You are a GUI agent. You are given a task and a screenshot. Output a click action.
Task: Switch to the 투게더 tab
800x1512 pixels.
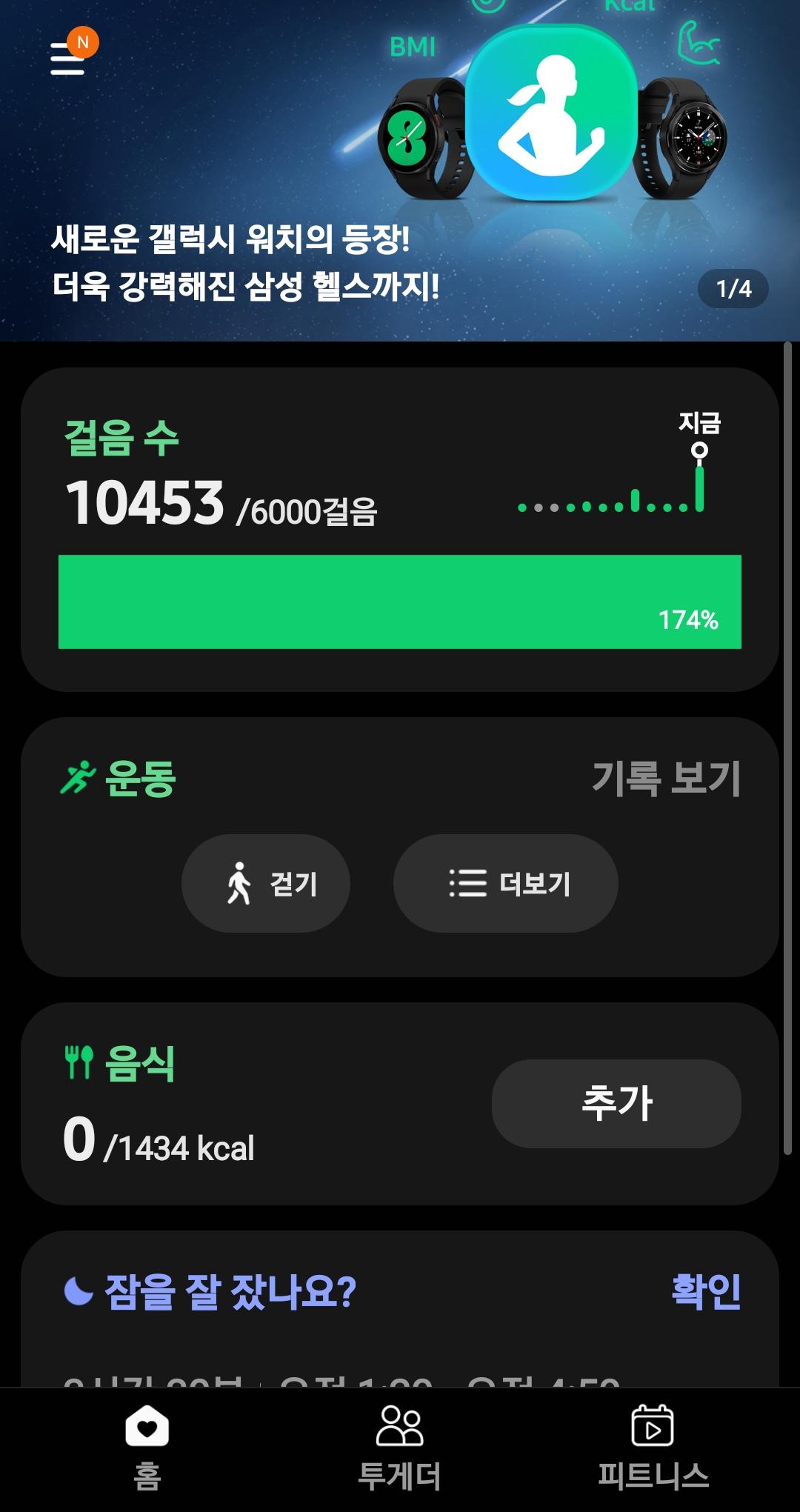pyautogui.click(x=399, y=1448)
